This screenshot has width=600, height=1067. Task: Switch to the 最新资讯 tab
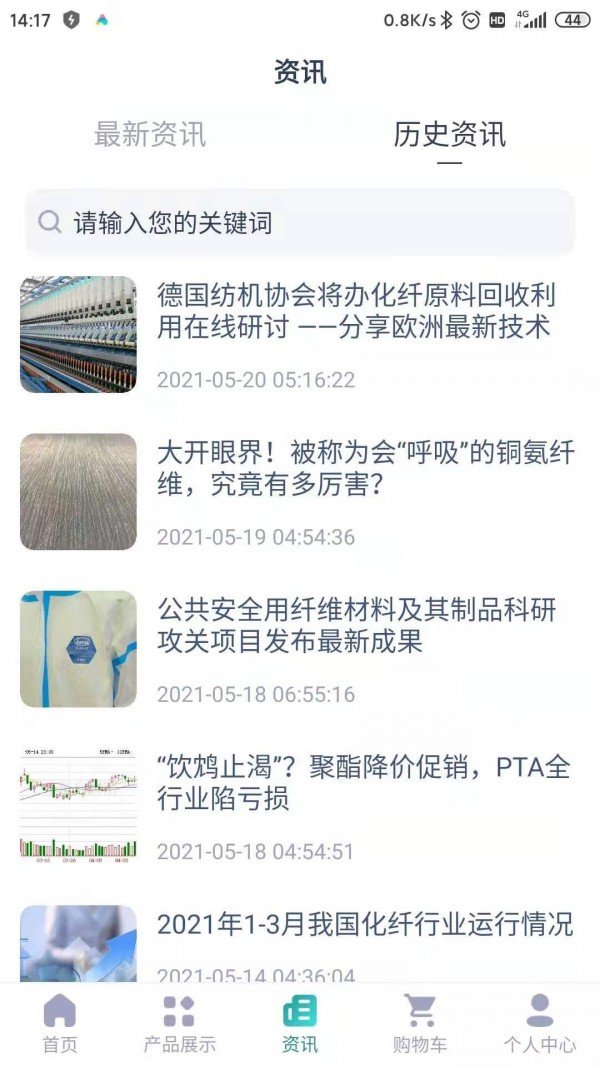[x=150, y=135]
